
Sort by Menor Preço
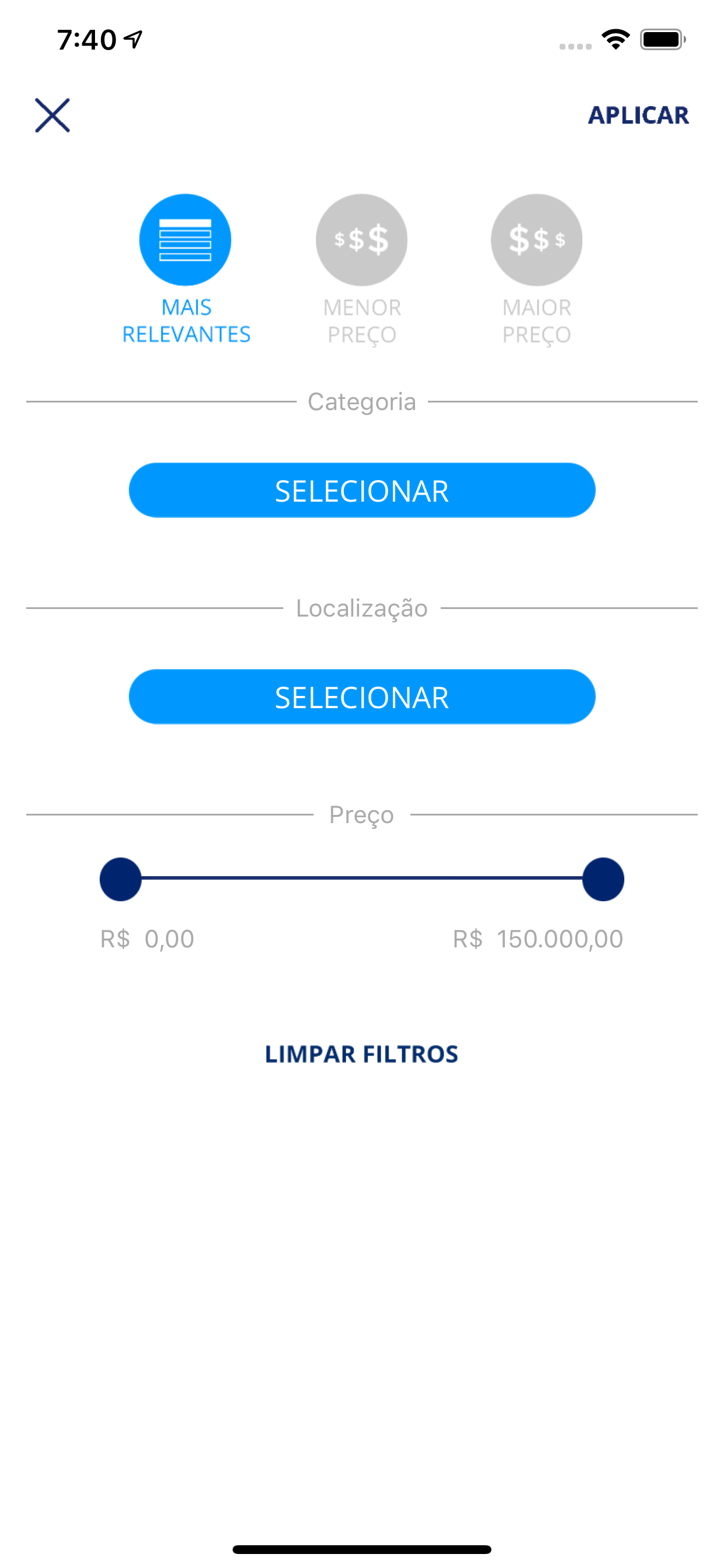tap(361, 240)
